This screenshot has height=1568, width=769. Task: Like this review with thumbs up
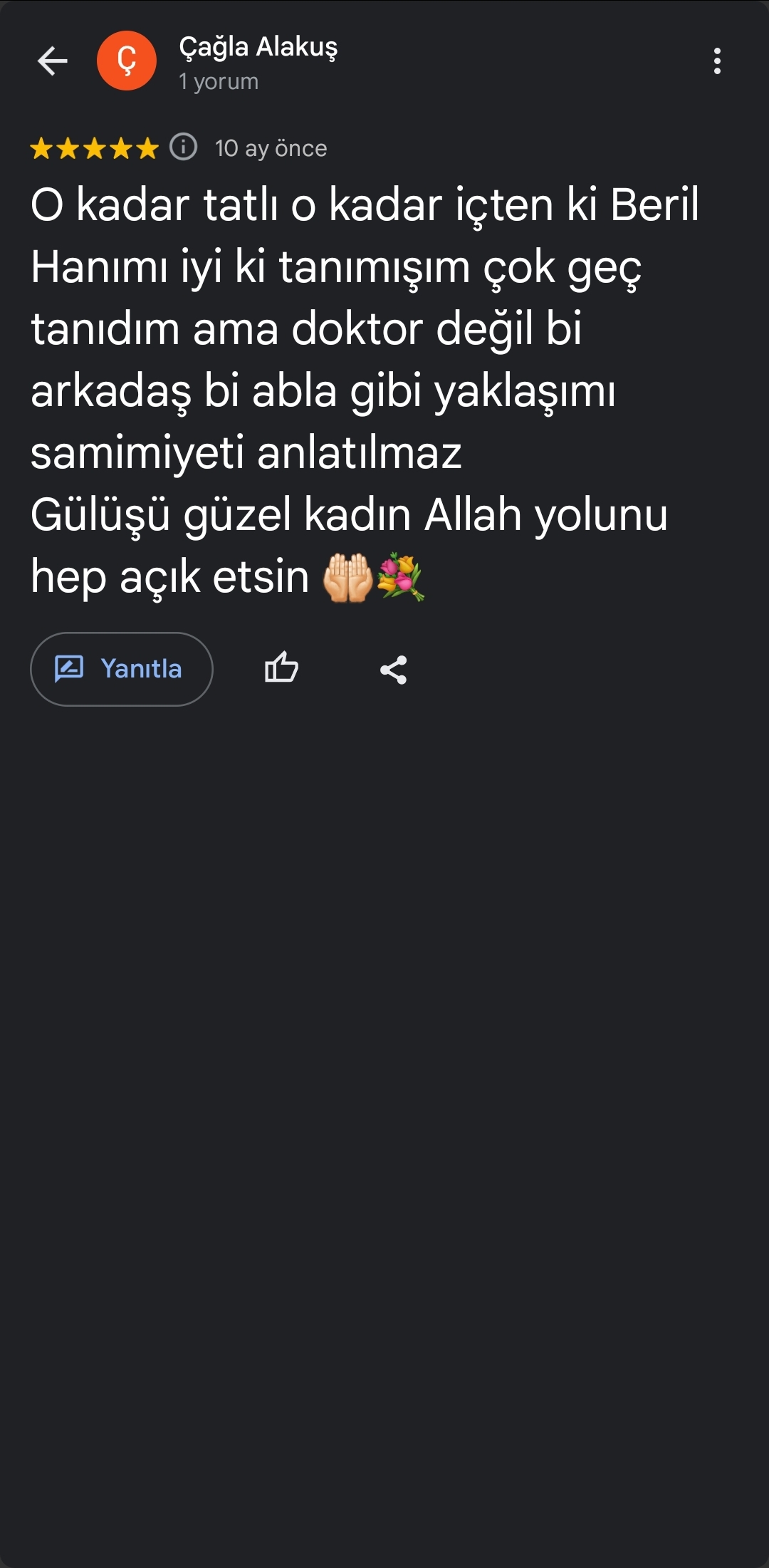[281, 669]
